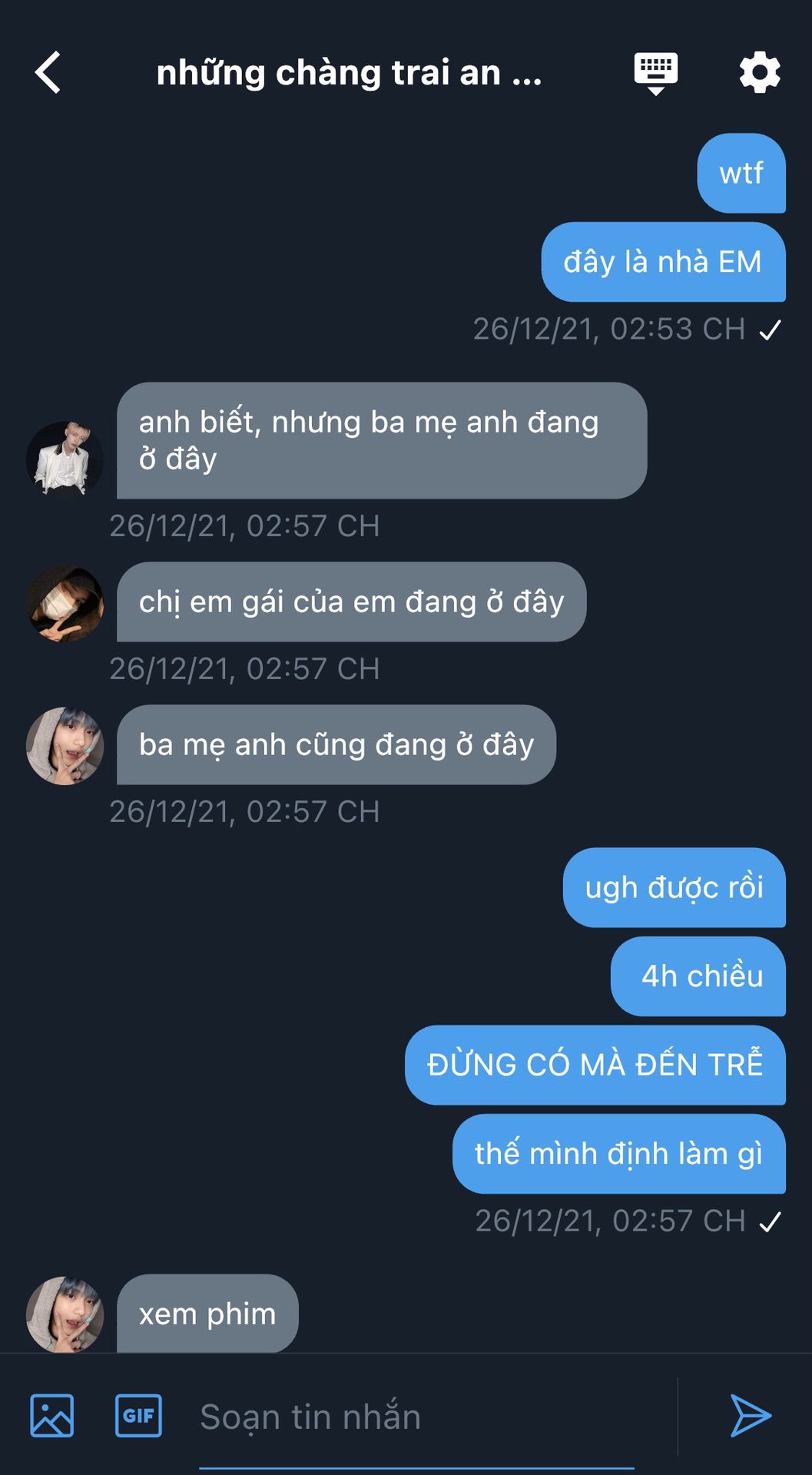Open avatar beside "ba mẹ anh cũng đang"
812x1475 pixels.
65,745
